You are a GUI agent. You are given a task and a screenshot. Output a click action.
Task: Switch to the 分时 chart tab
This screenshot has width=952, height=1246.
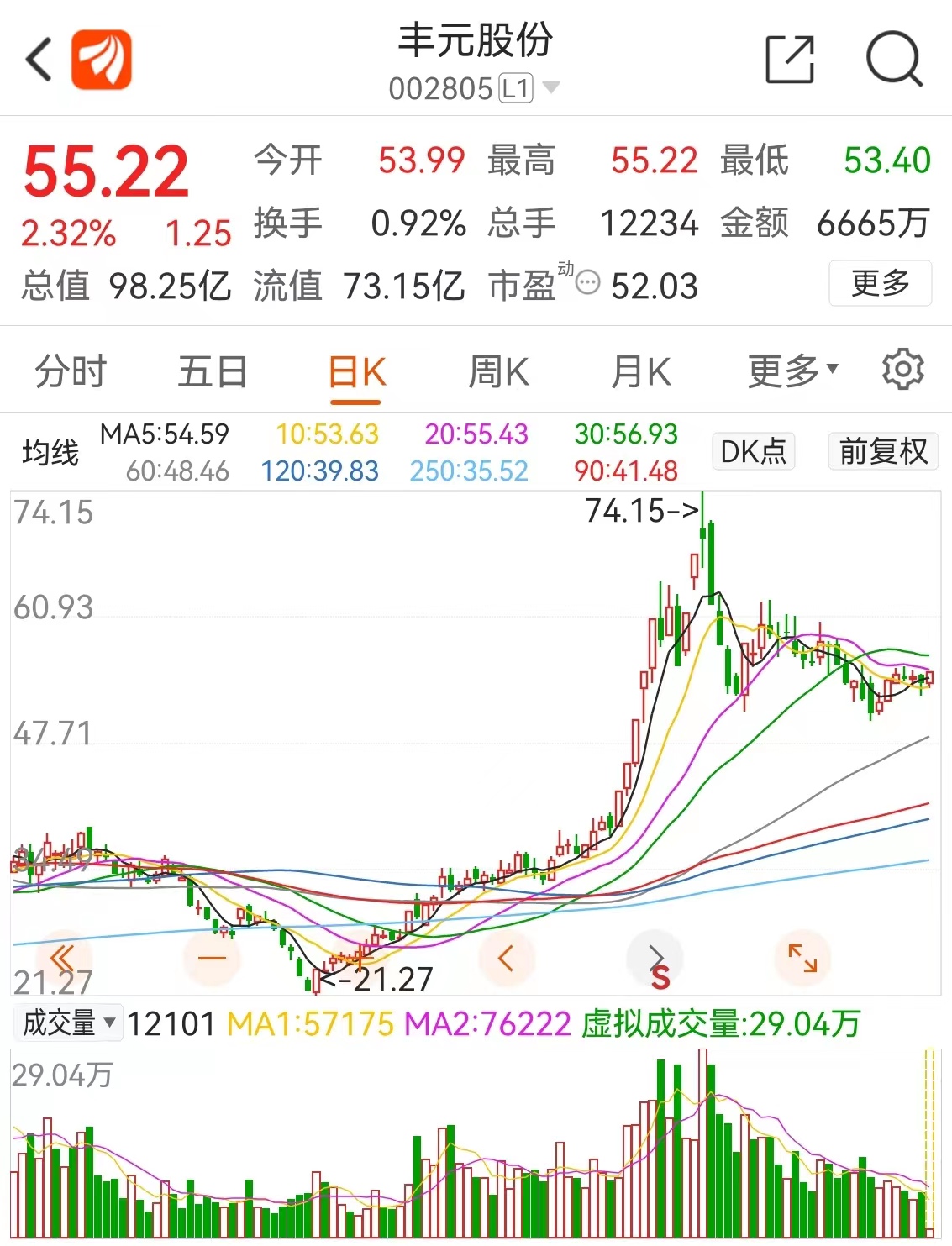(71, 371)
